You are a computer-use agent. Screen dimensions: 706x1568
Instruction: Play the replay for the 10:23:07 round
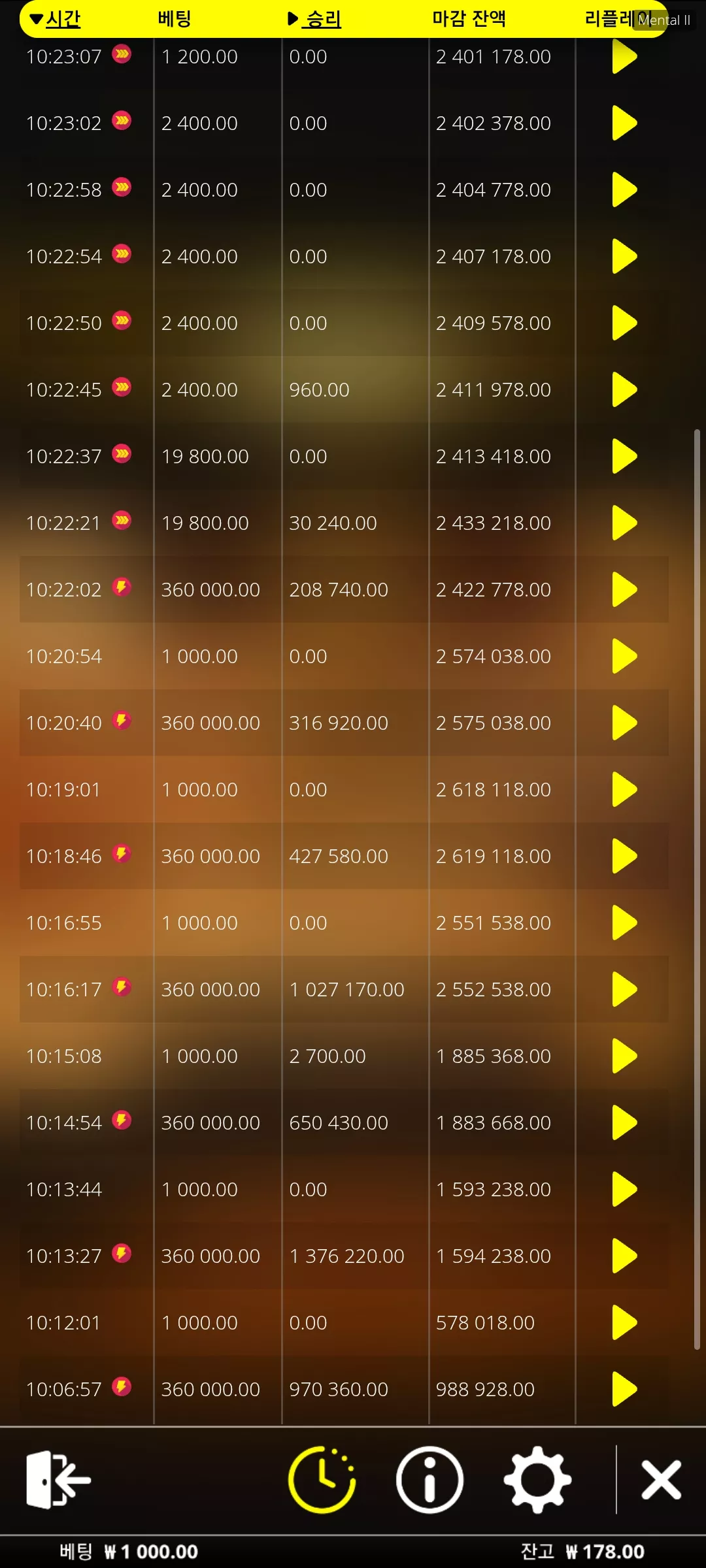[x=624, y=57]
